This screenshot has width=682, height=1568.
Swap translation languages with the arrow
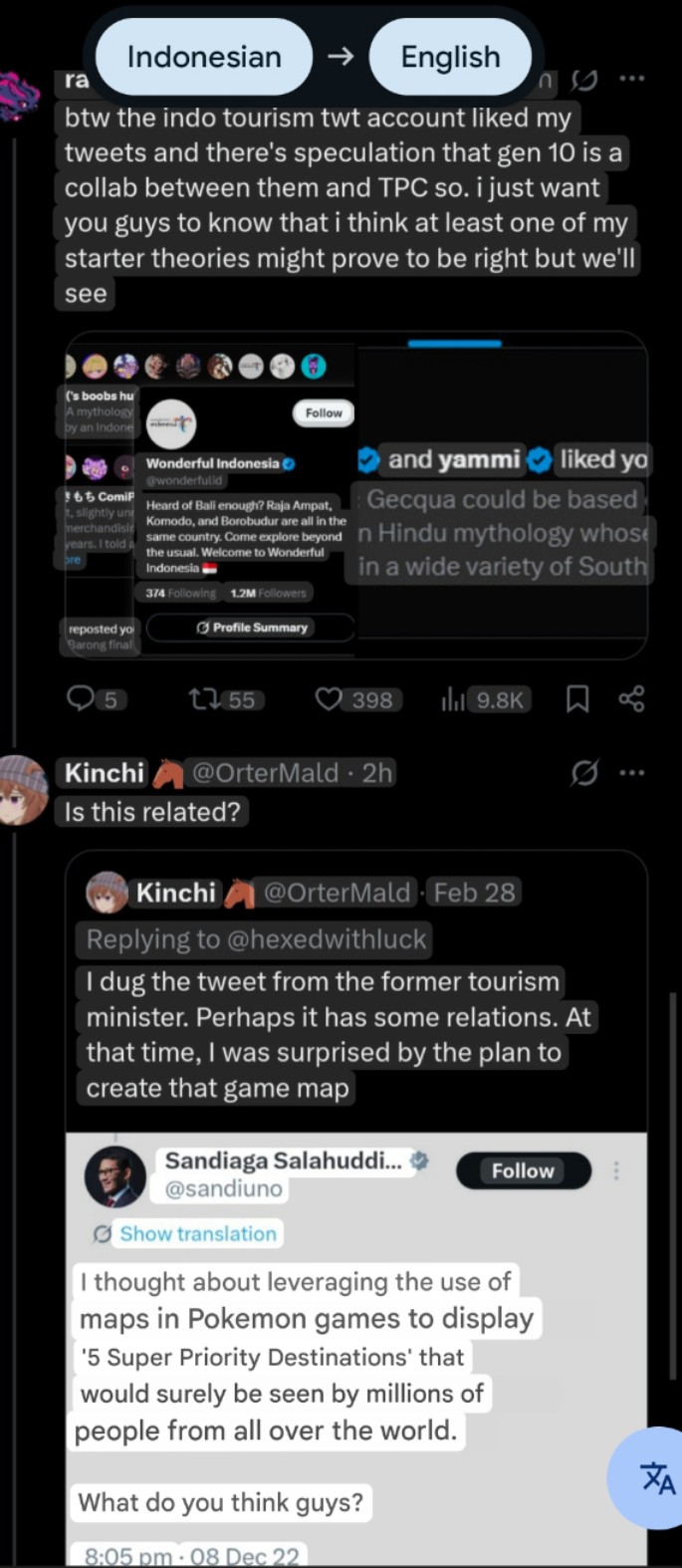(x=341, y=57)
